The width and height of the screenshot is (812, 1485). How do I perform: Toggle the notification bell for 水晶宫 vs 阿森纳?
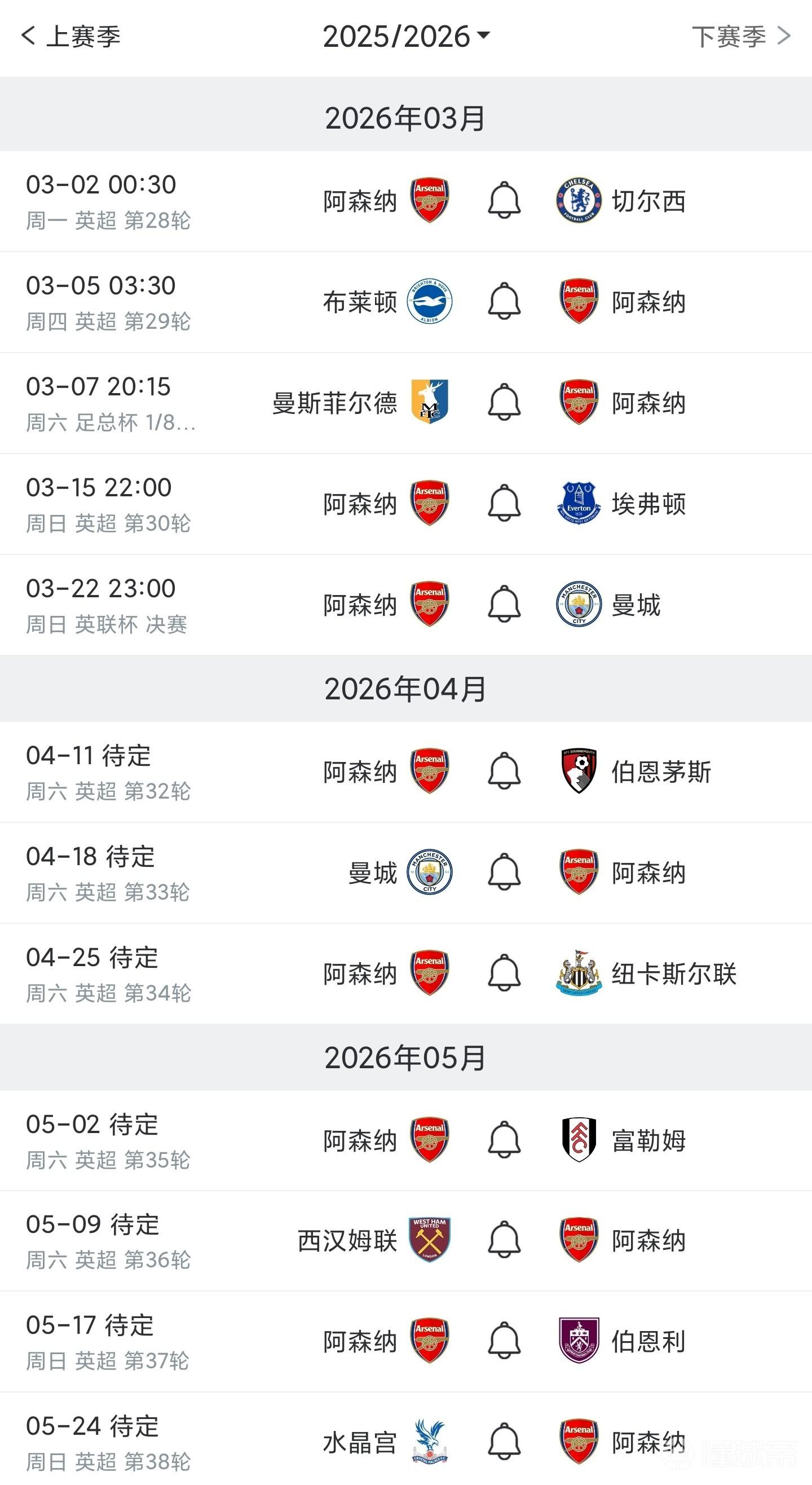(x=504, y=1438)
